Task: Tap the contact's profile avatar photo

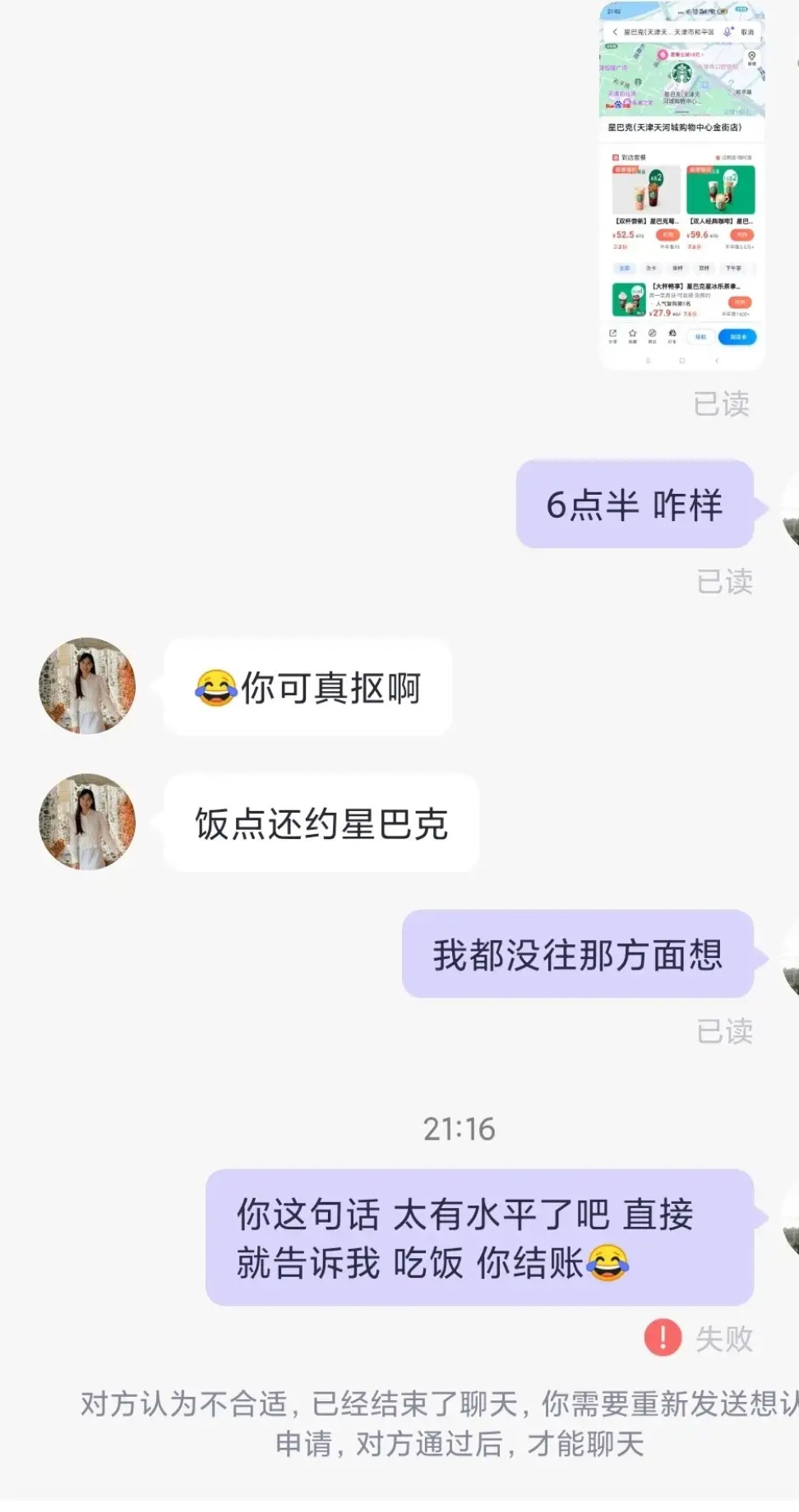Action: [x=85, y=685]
